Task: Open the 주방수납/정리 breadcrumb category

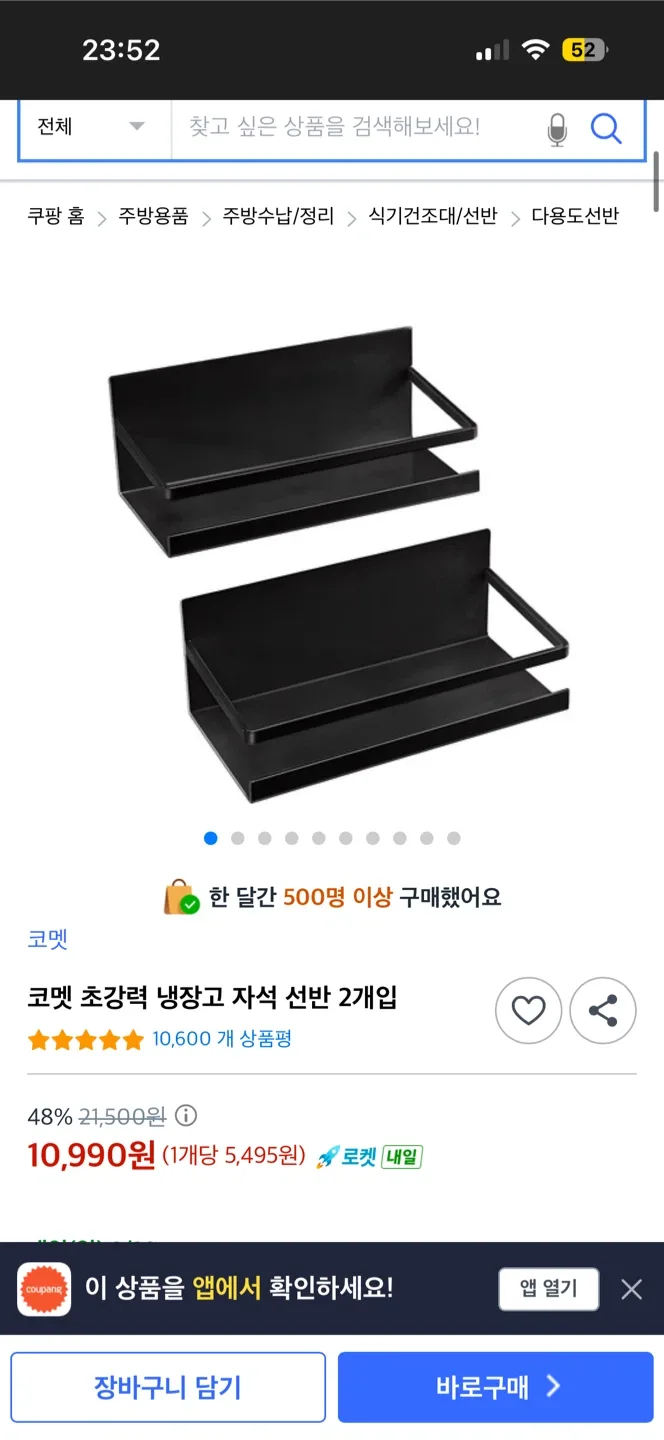Action: [x=278, y=216]
